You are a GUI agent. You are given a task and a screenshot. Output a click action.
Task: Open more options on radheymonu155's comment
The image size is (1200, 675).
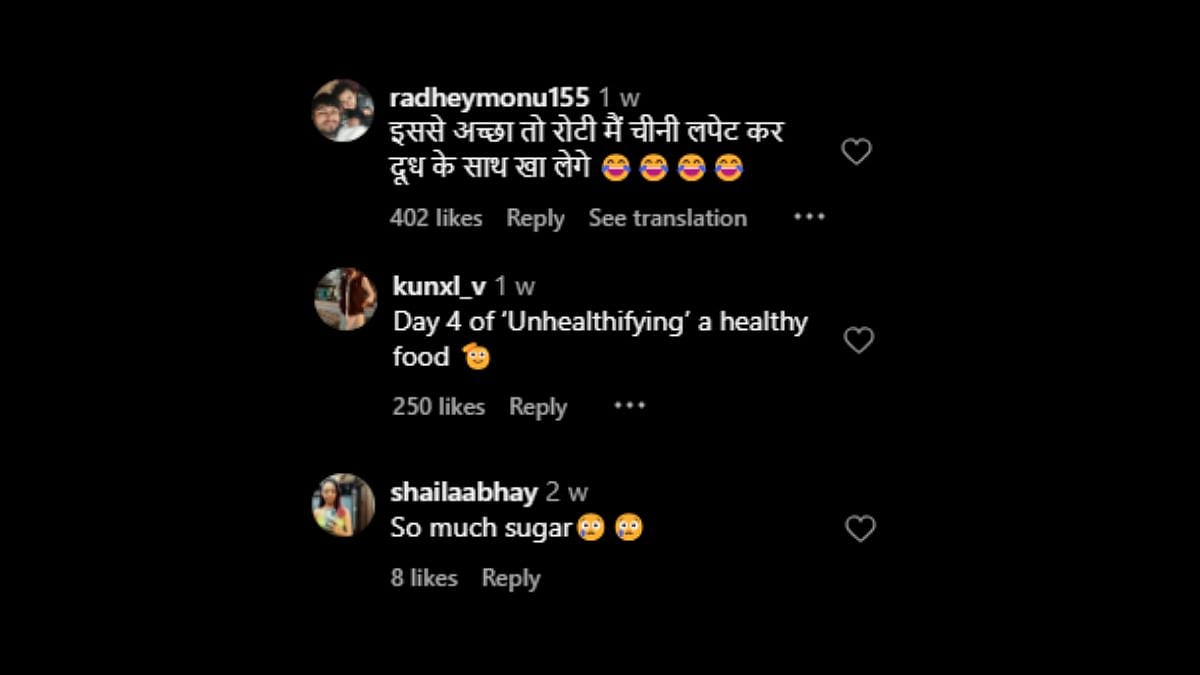point(809,217)
